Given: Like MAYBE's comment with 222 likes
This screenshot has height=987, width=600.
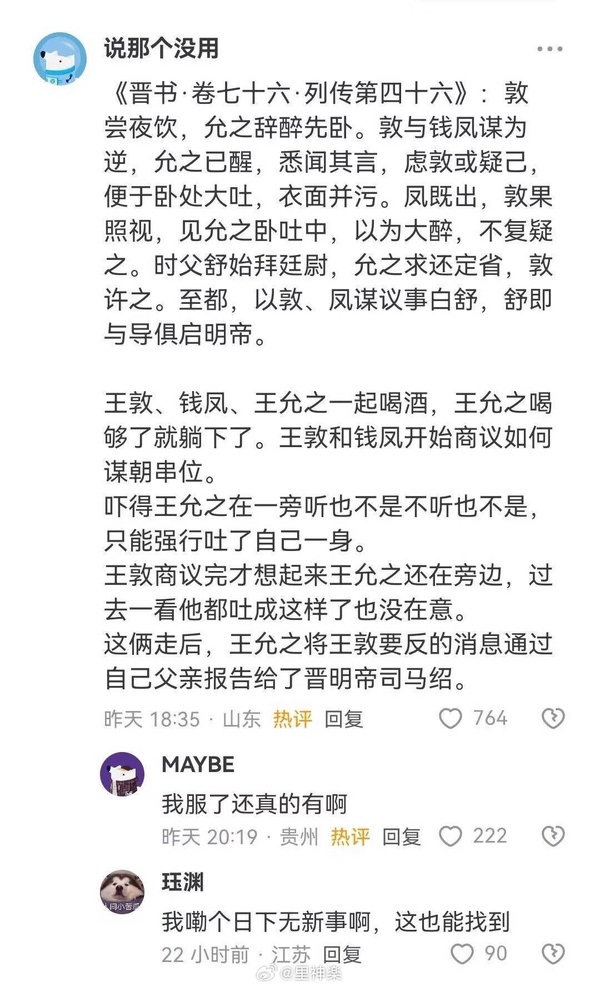Looking at the screenshot, I should coord(452,836).
